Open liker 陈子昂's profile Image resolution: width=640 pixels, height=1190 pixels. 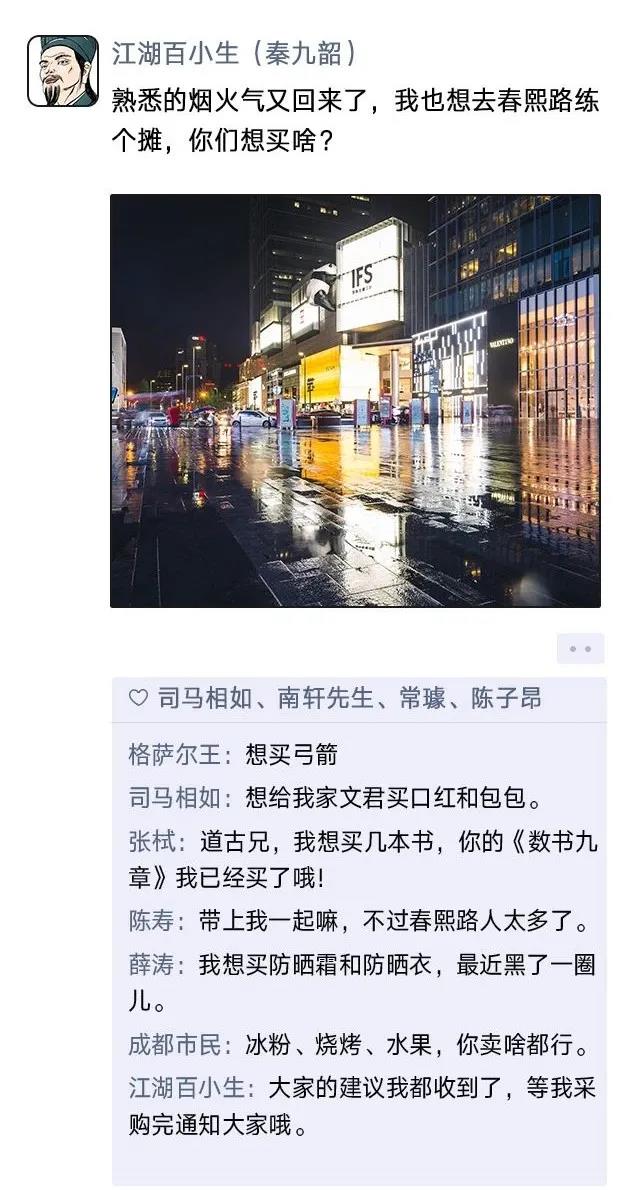507,698
